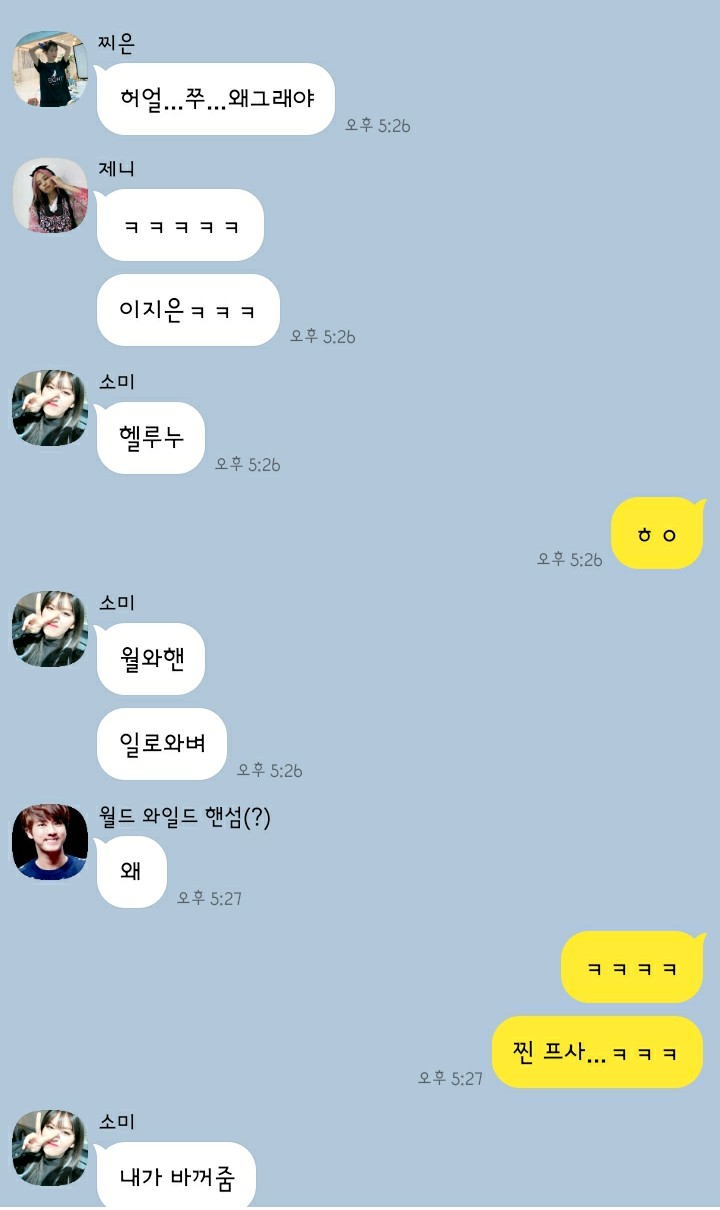Tap 소미's avatar beside the 내가 바꺼줌 message

tap(50, 1148)
